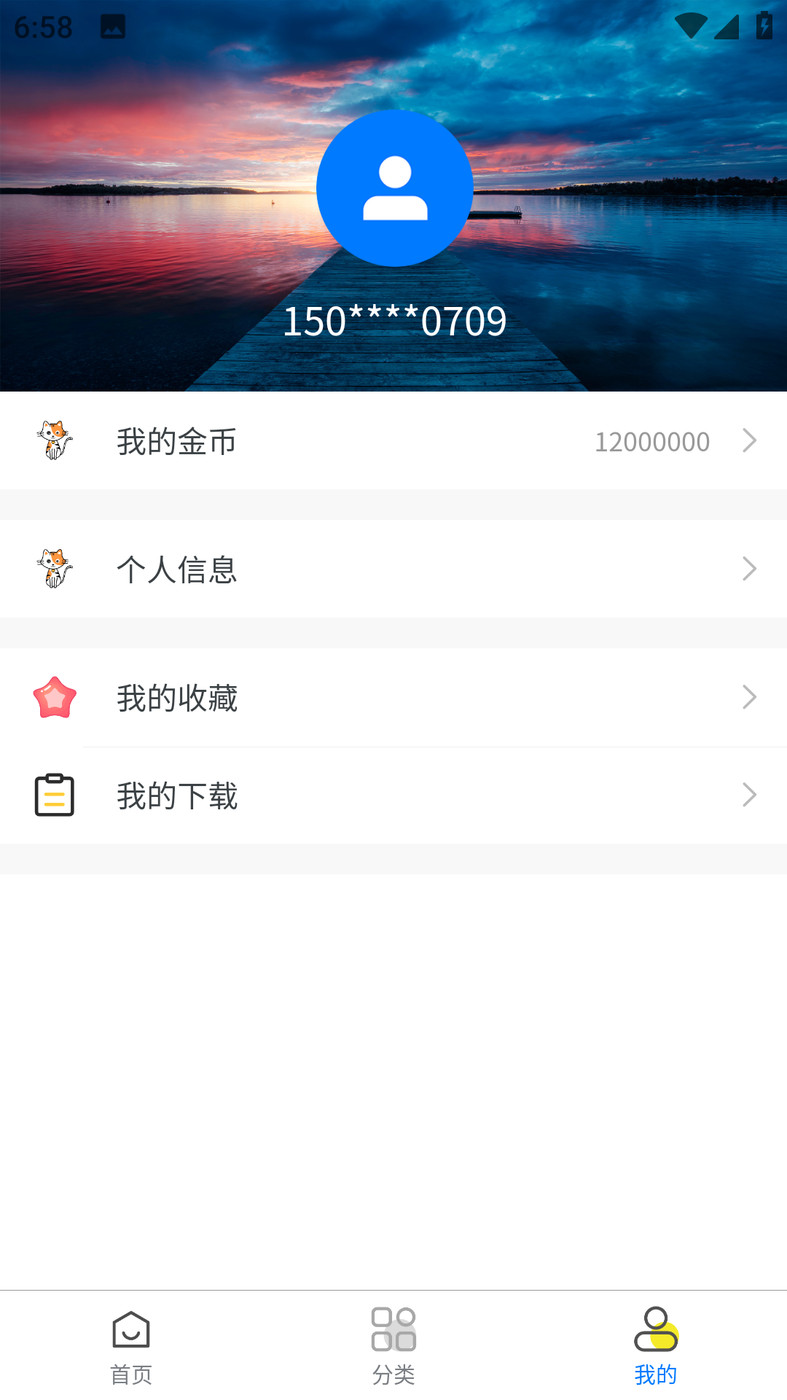Tap the battery indicator in status bar

[x=765, y=26]
